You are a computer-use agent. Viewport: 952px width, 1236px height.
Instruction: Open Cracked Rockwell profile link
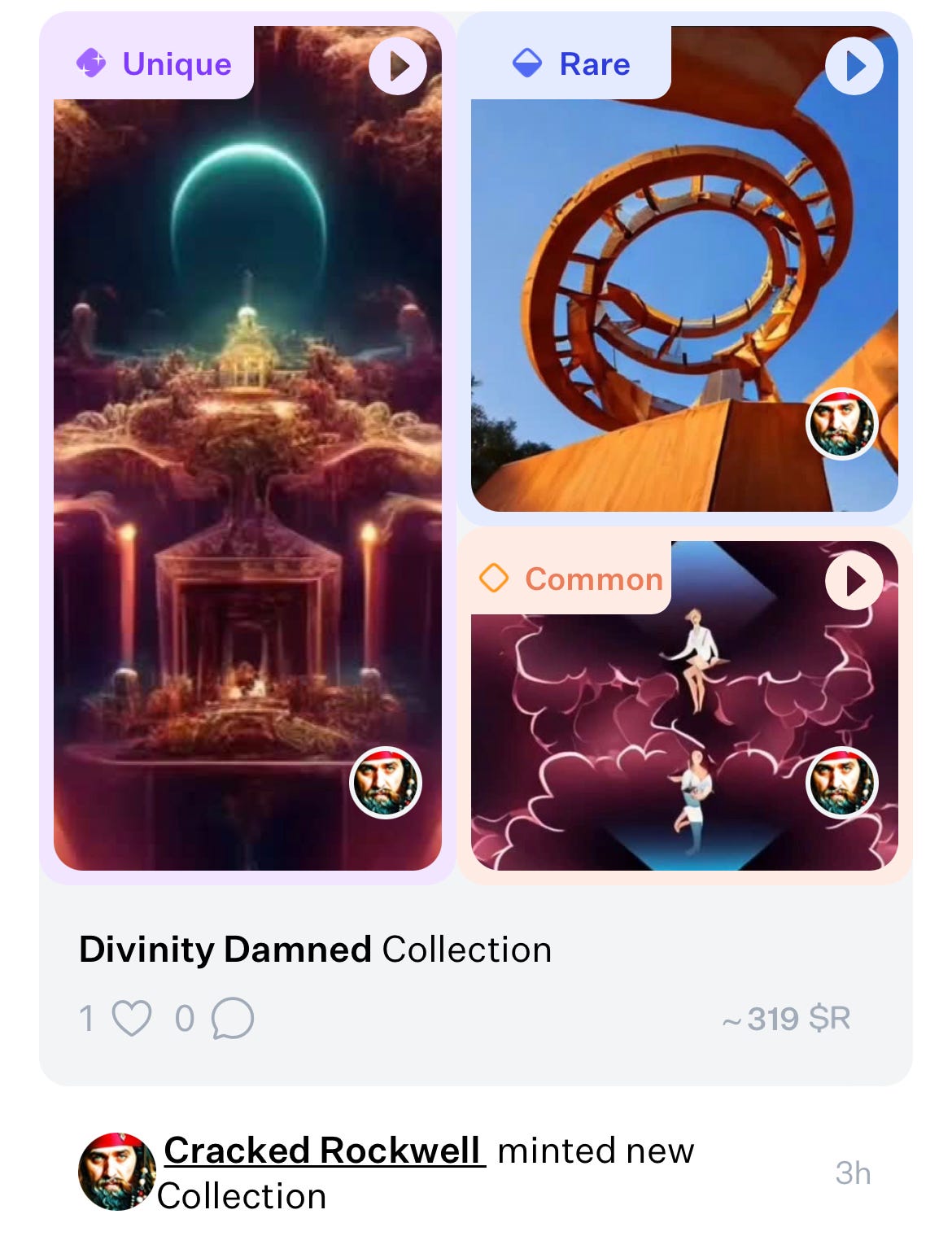(x=323, y=1151)
